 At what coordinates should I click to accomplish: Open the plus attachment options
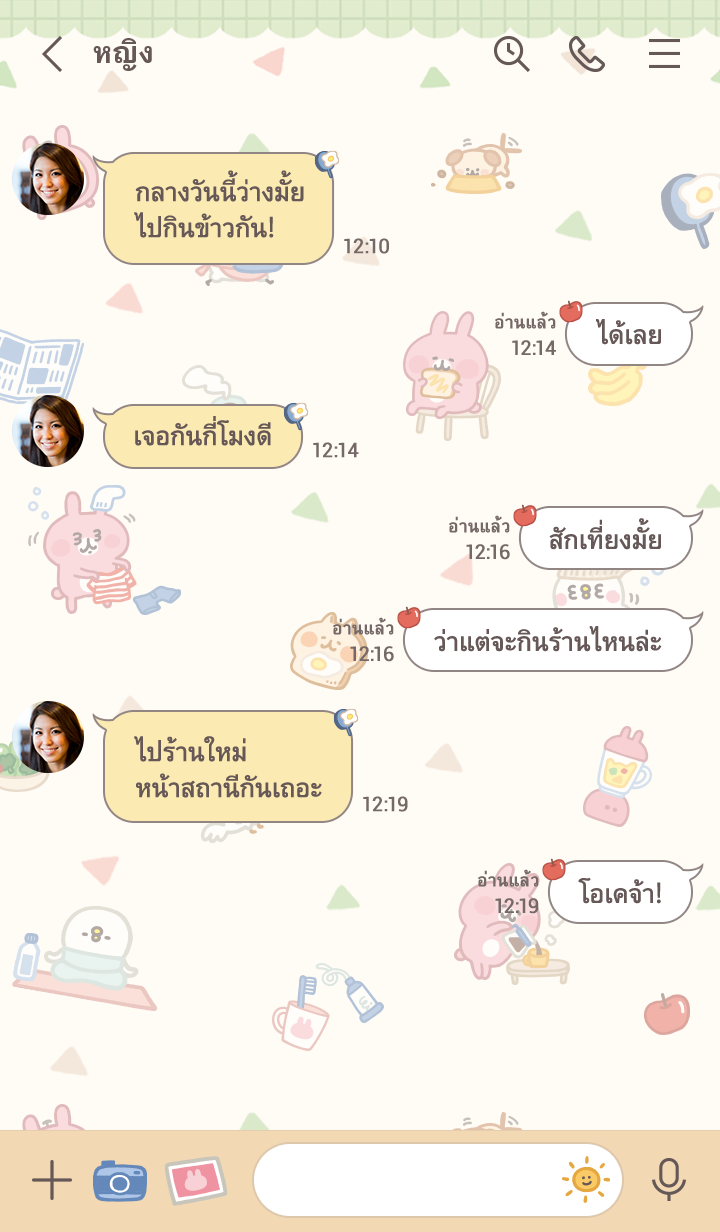[x=52, y=1181]
